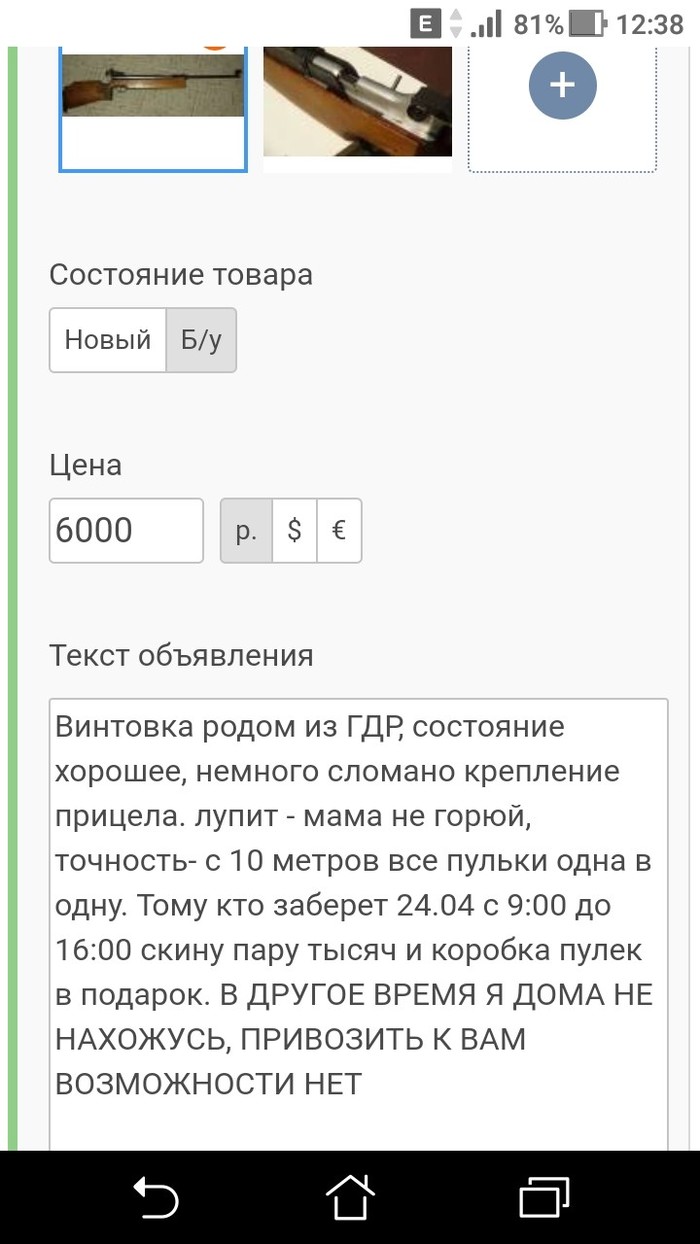Switch the price currency to euros
Screen dimensions: 700x1244
(x=339, y=530)
